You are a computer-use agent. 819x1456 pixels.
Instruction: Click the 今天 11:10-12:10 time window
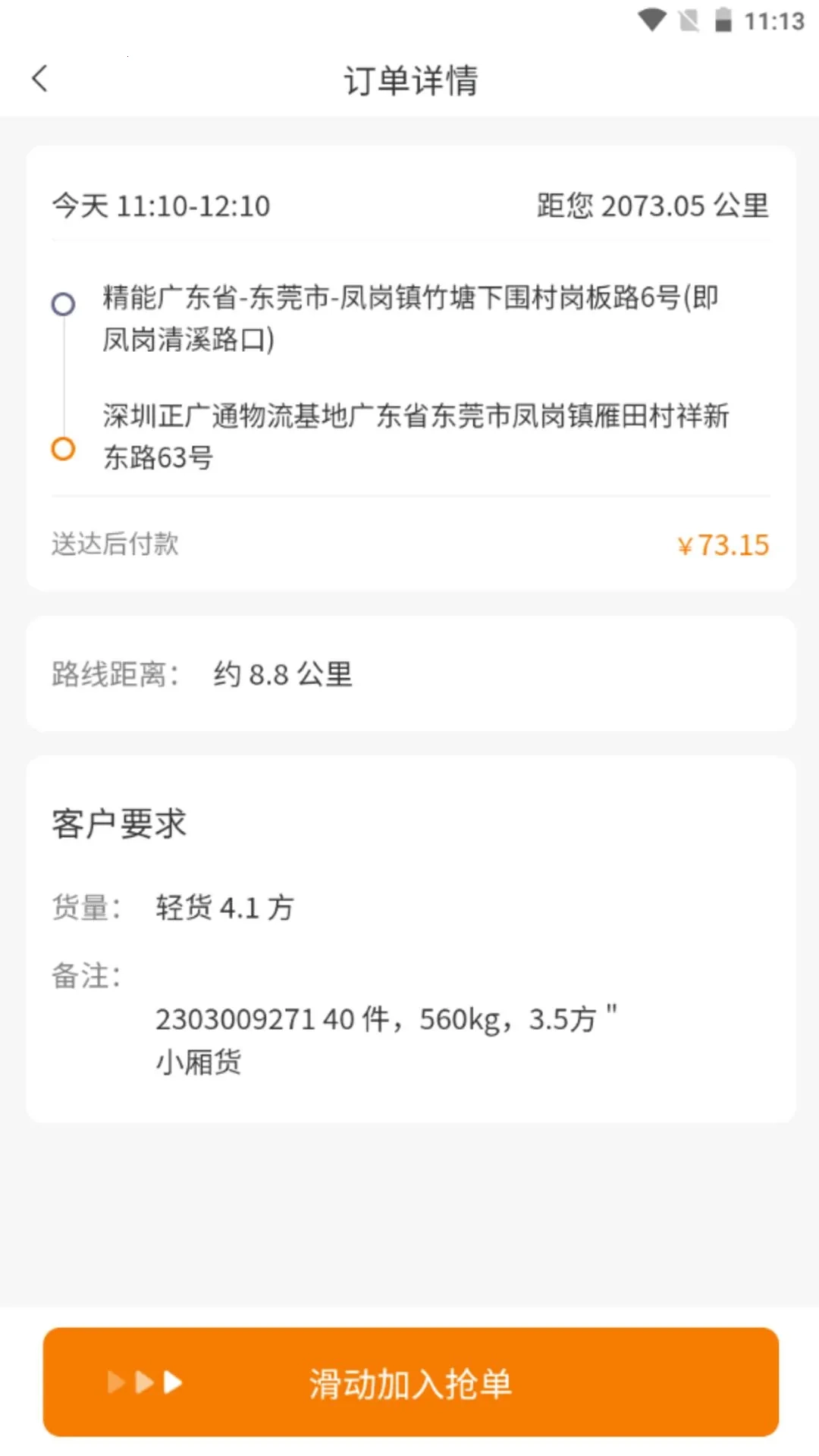click(160, 205)
